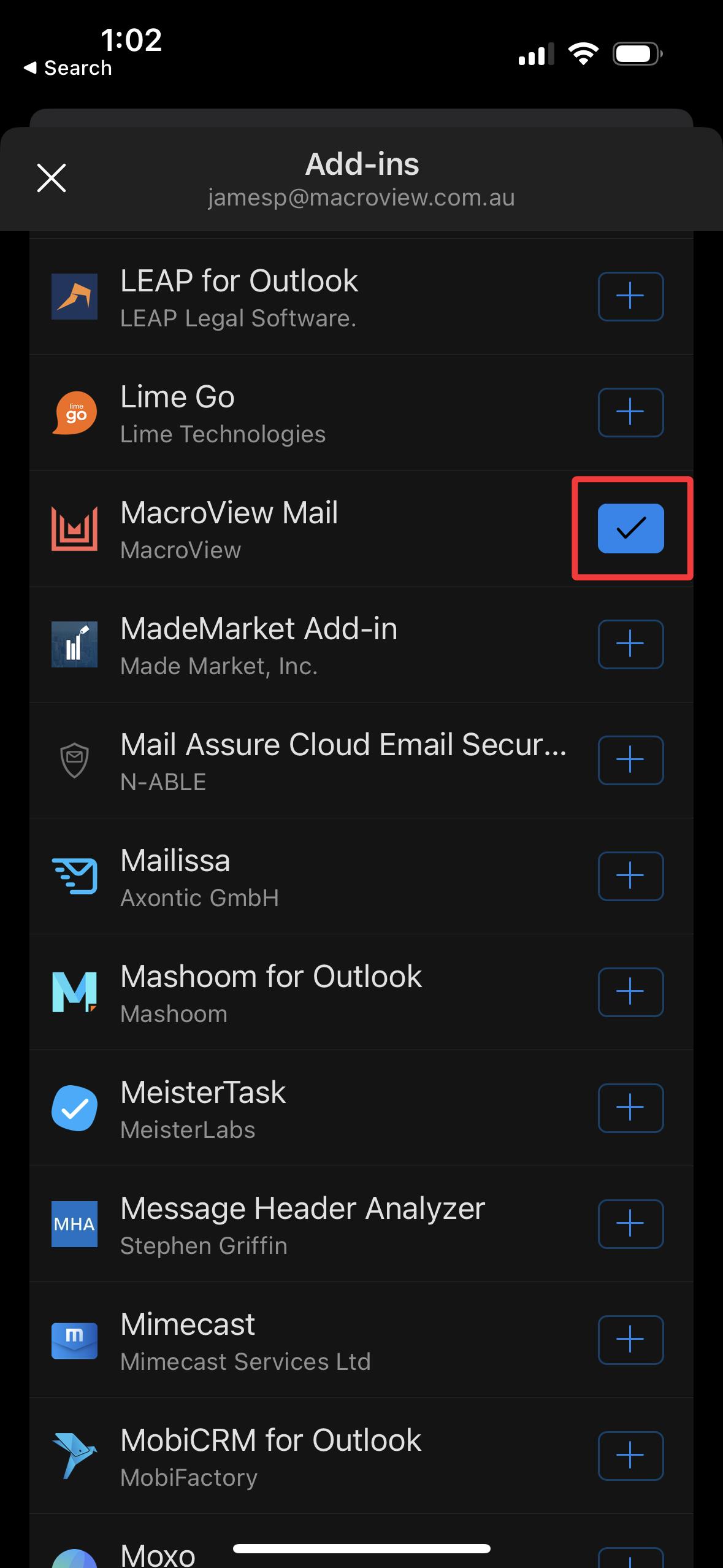723x1568 pixels.
Task: Select the MacroView Mail logo icon
Action: (74, 528)
